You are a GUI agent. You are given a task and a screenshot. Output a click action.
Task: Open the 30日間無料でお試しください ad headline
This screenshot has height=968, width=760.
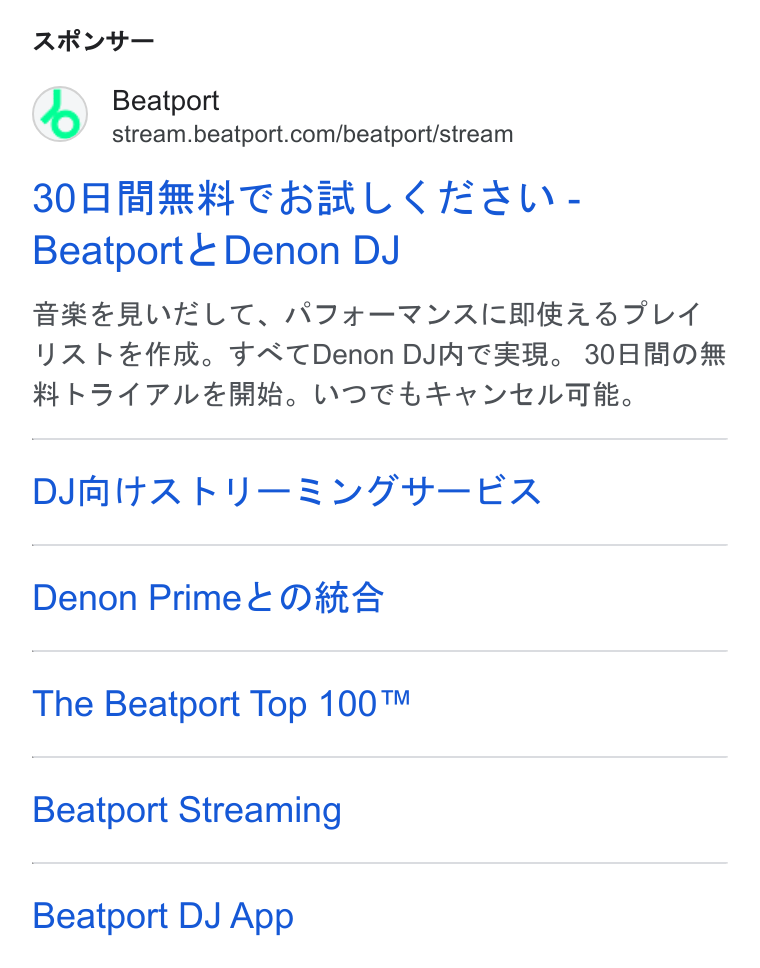307,224
